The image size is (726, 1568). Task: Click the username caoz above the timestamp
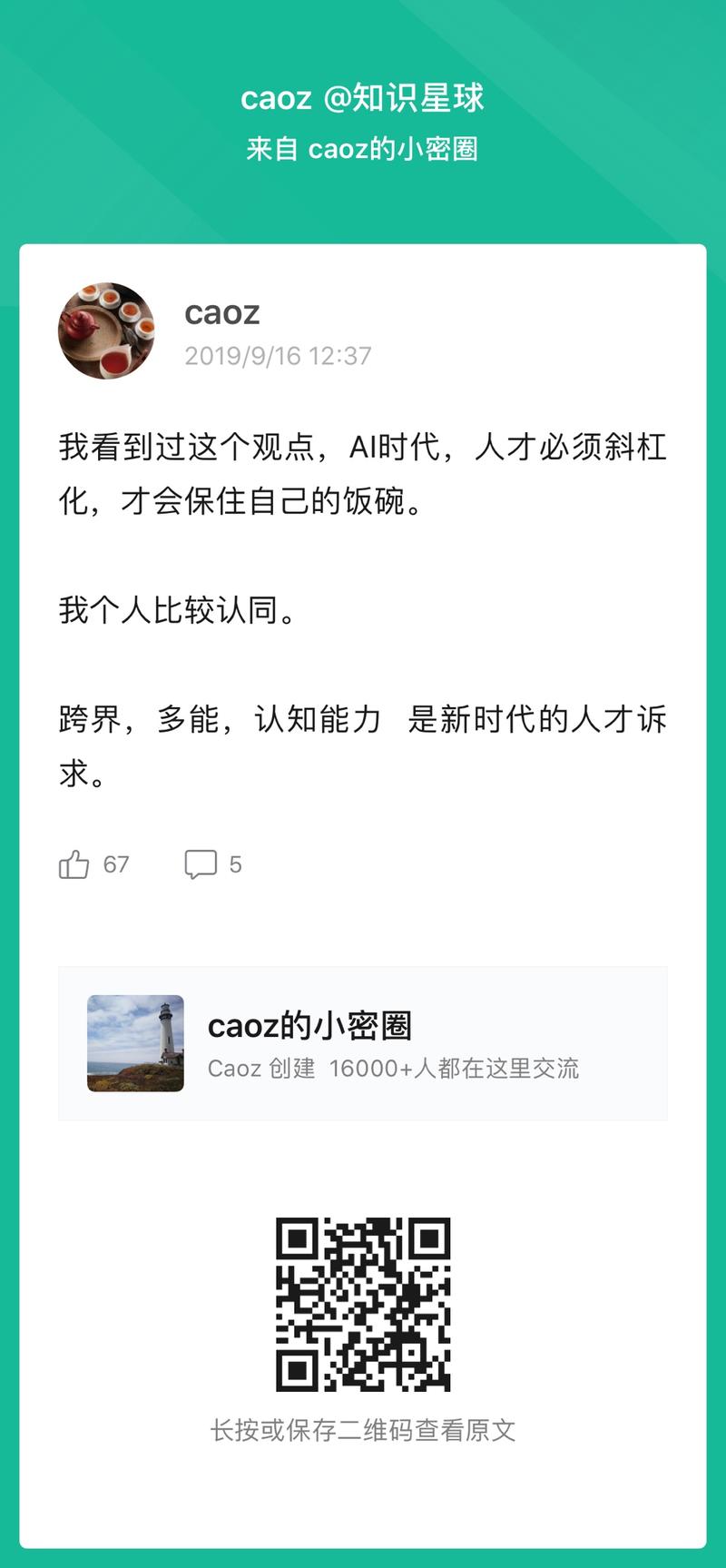click(x=221, y=313)
